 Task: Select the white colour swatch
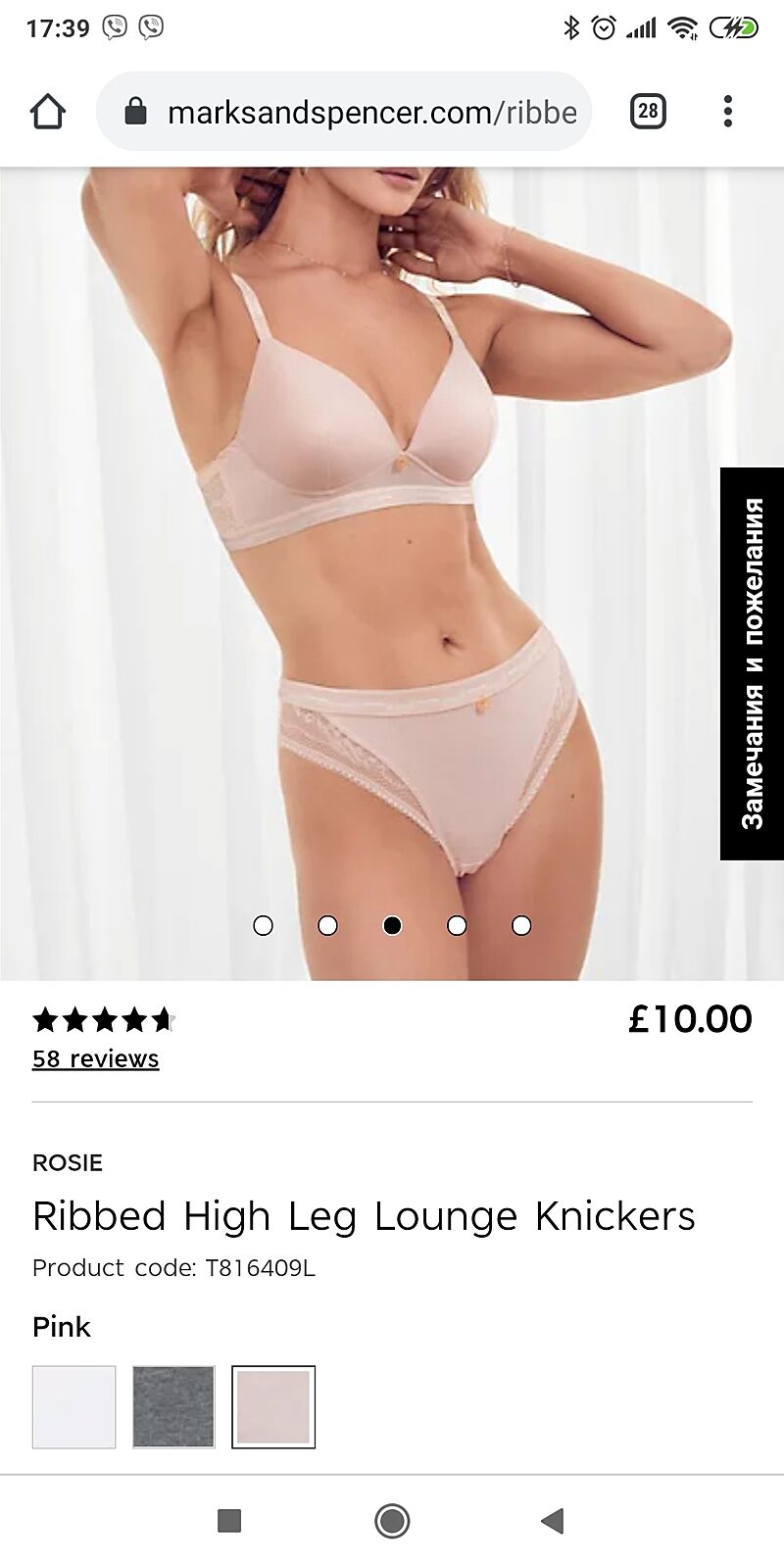click(x=73, y=1406)
